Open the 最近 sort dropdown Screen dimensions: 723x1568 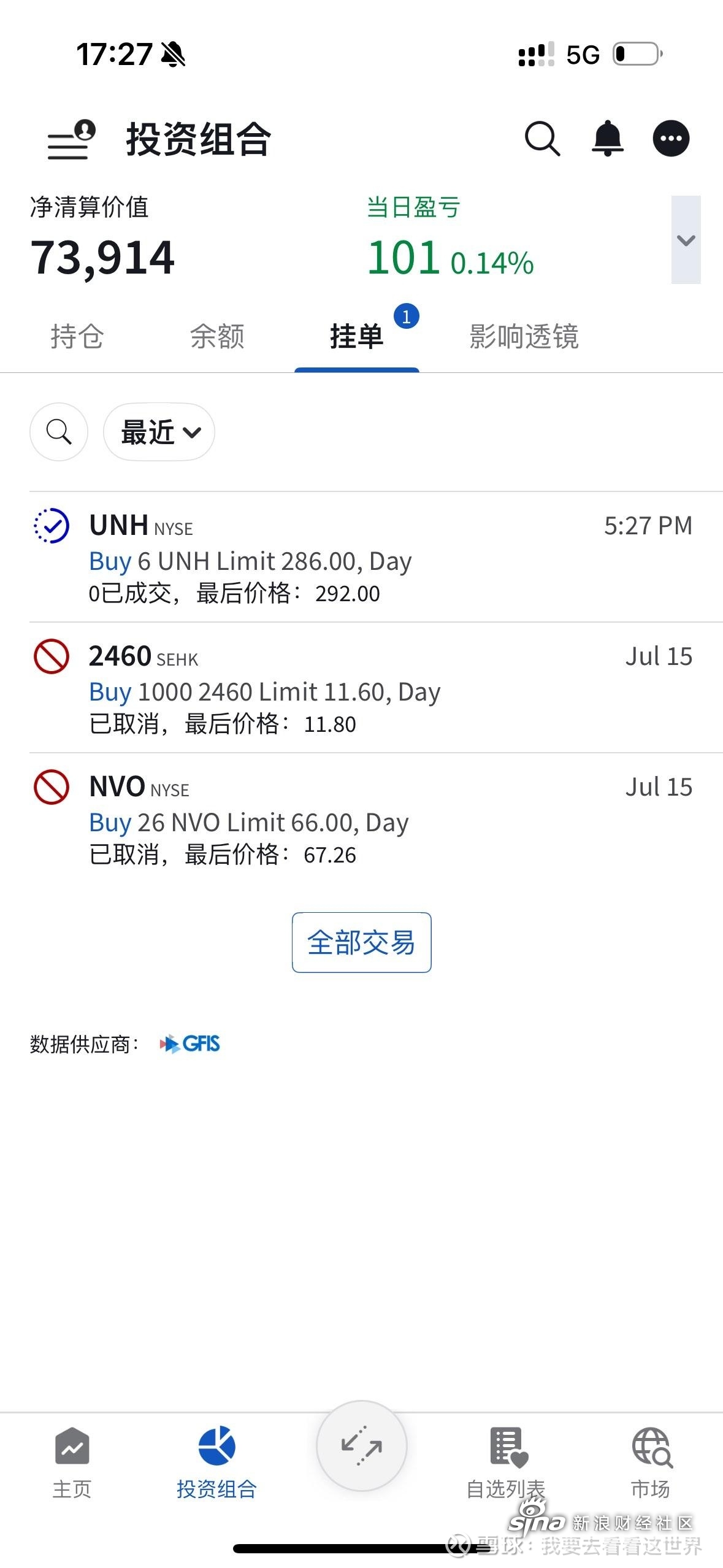pos(159,432)
